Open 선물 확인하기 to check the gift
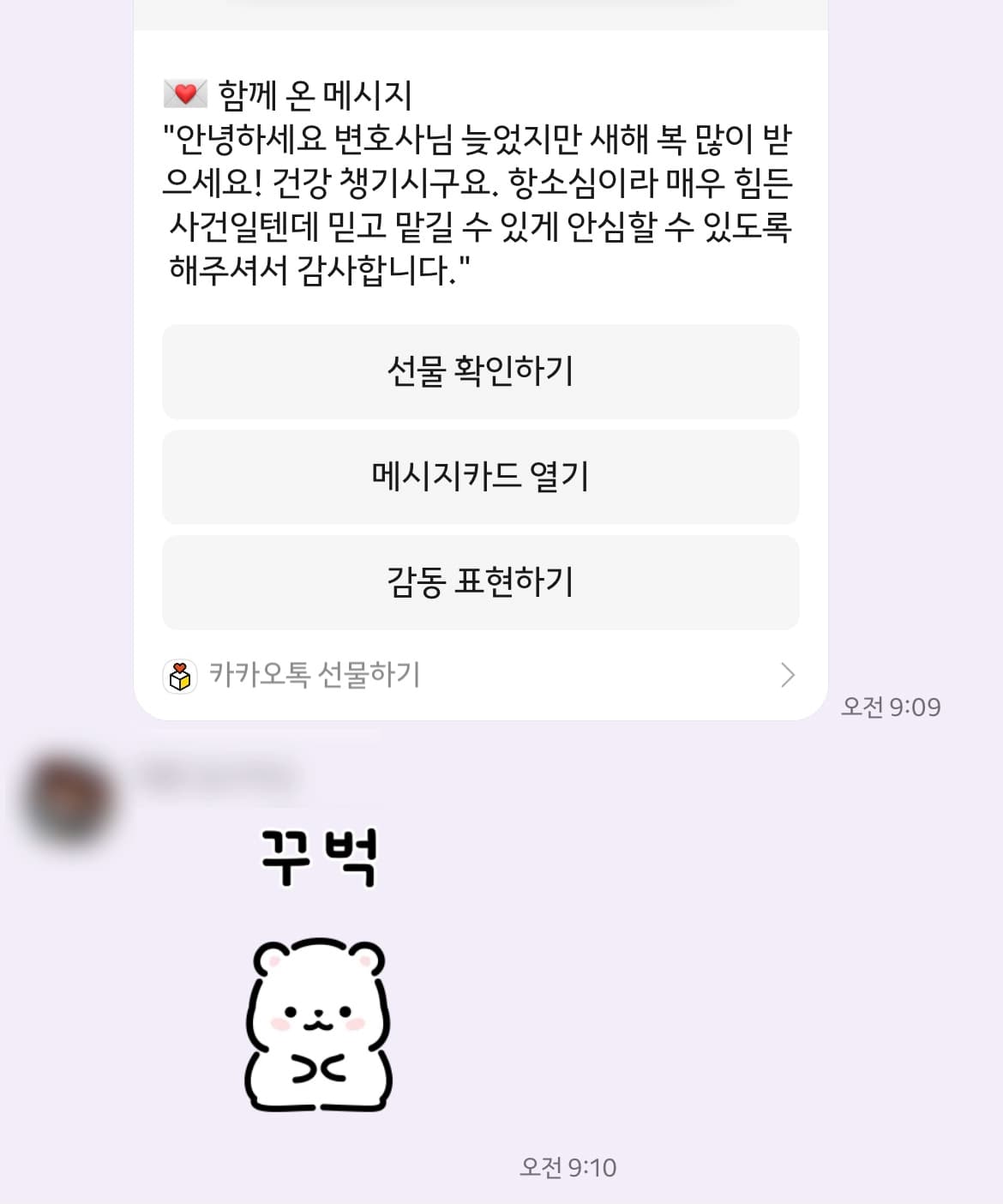This screenshot has width=1003, height=1204. click(x=482, y=372)
